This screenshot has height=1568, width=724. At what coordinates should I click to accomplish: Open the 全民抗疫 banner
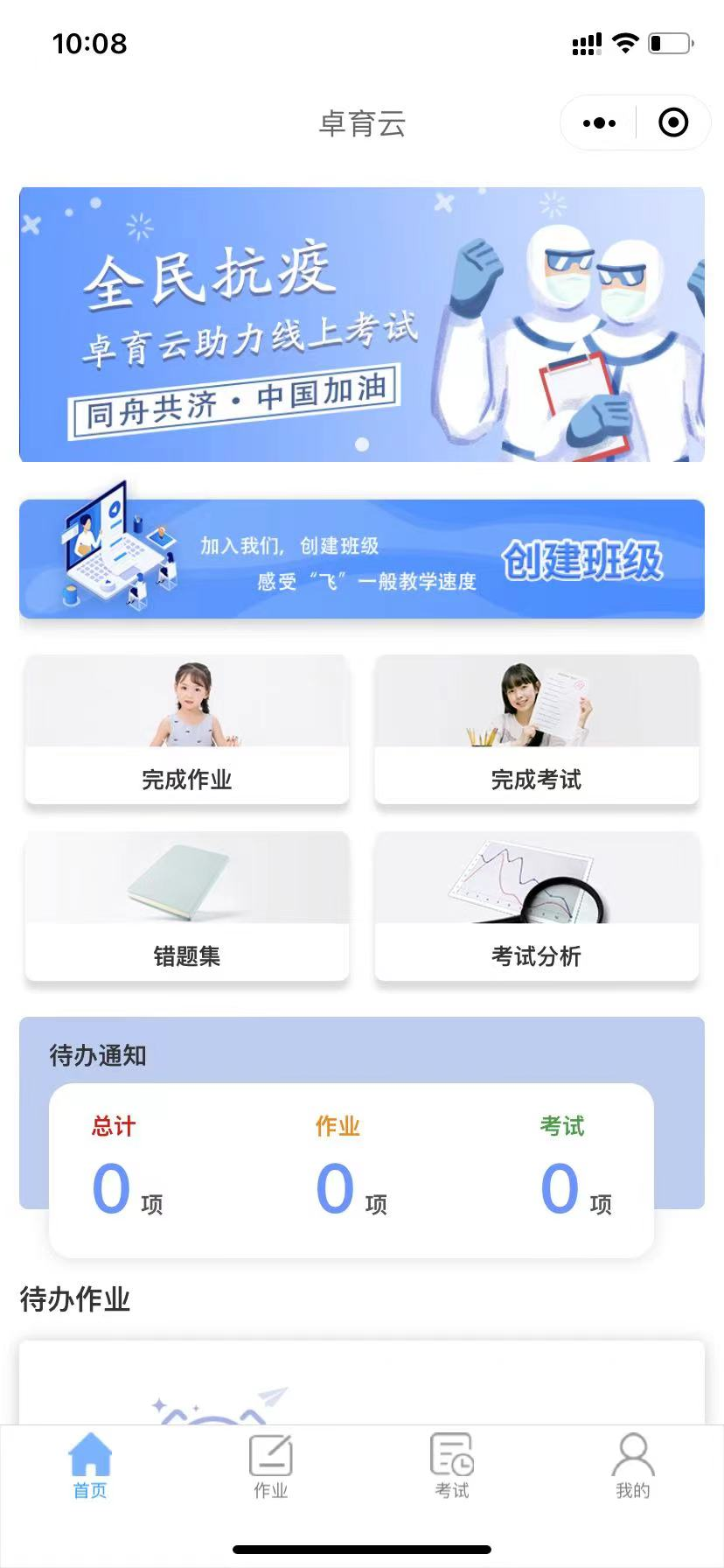(362, 324)
